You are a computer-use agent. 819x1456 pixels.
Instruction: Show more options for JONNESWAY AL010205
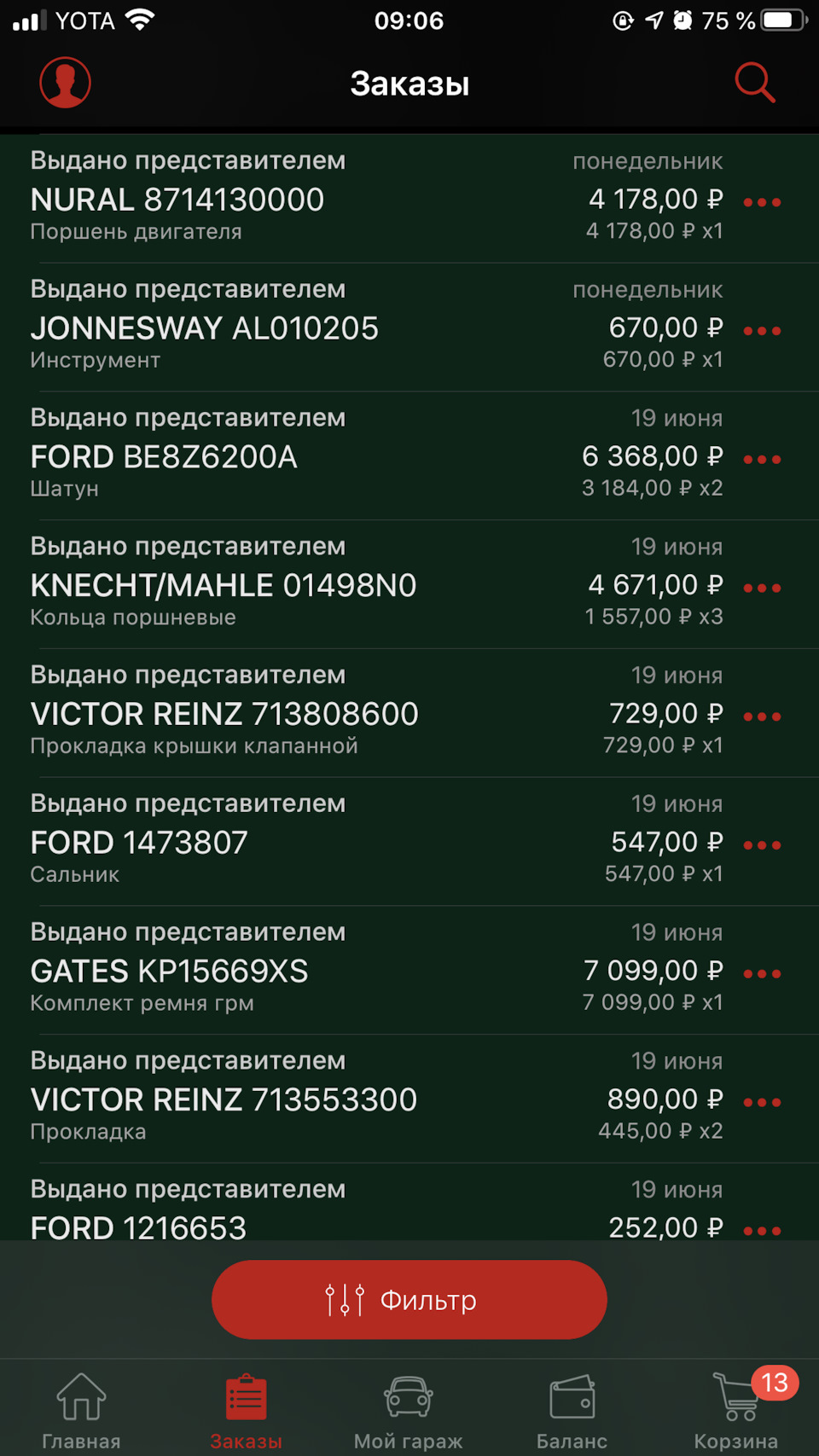pos(762,331)
